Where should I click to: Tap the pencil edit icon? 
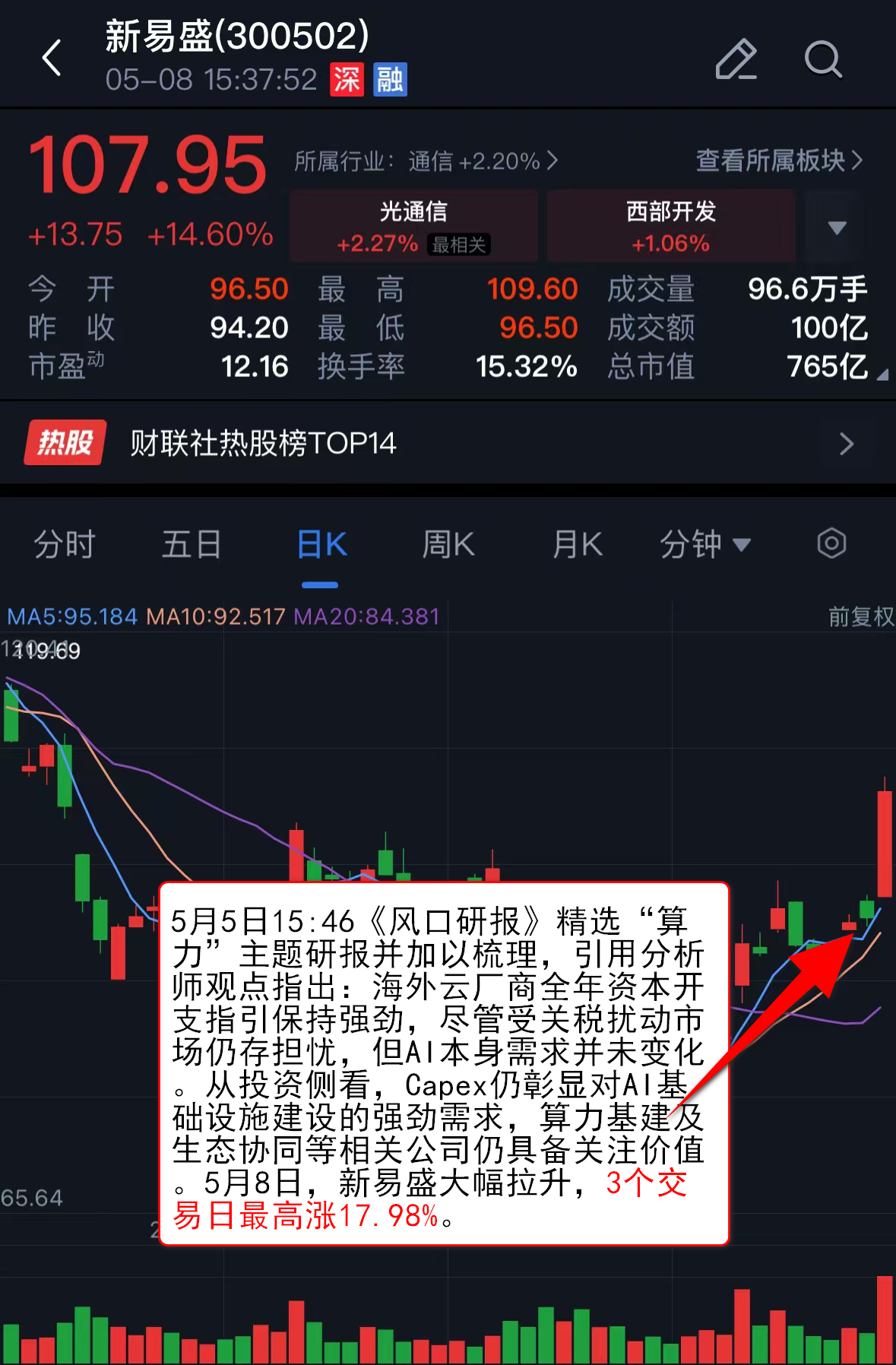(x=736, y=59)
